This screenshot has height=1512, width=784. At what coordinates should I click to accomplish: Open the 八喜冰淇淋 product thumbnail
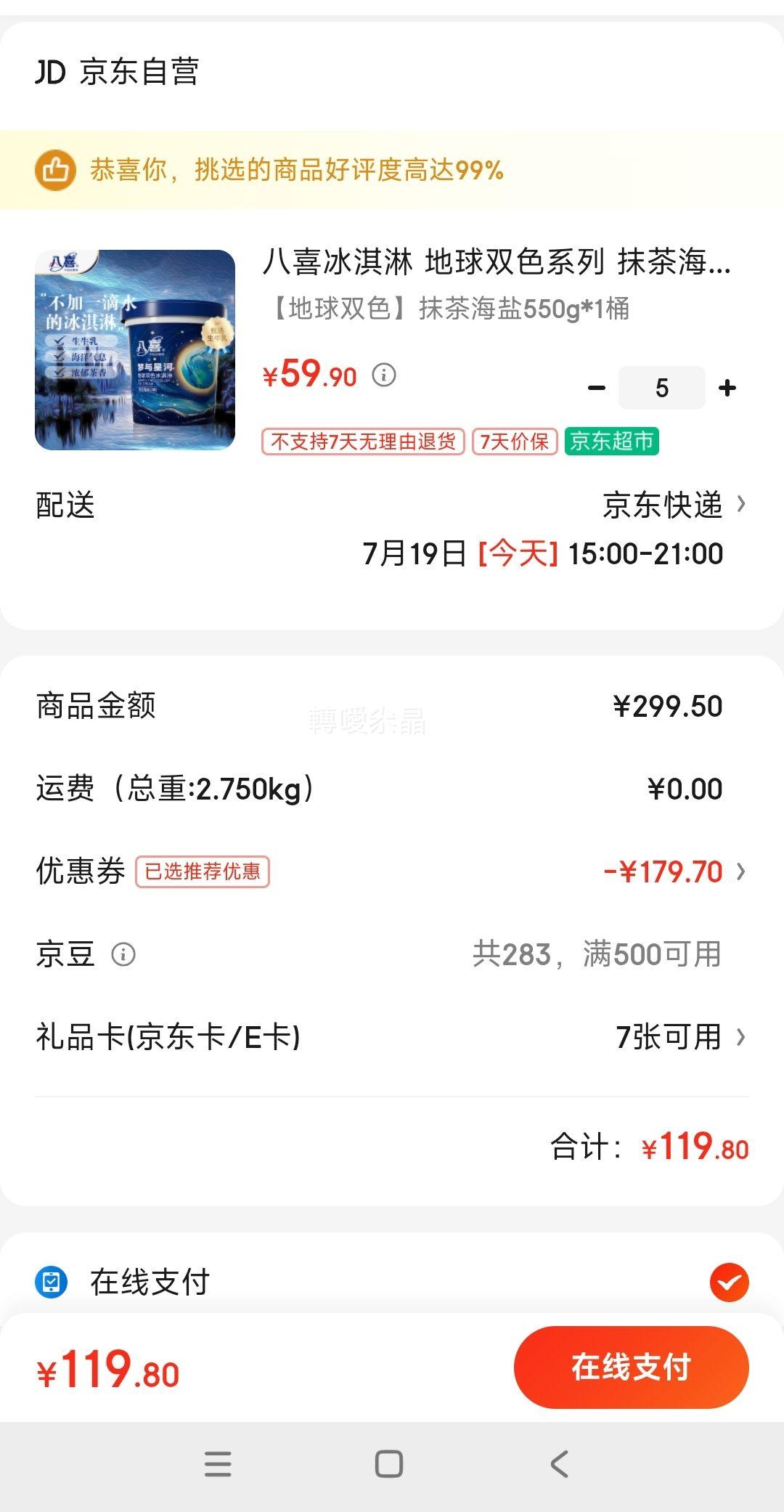pyautogui.click(x=135, y=350)
